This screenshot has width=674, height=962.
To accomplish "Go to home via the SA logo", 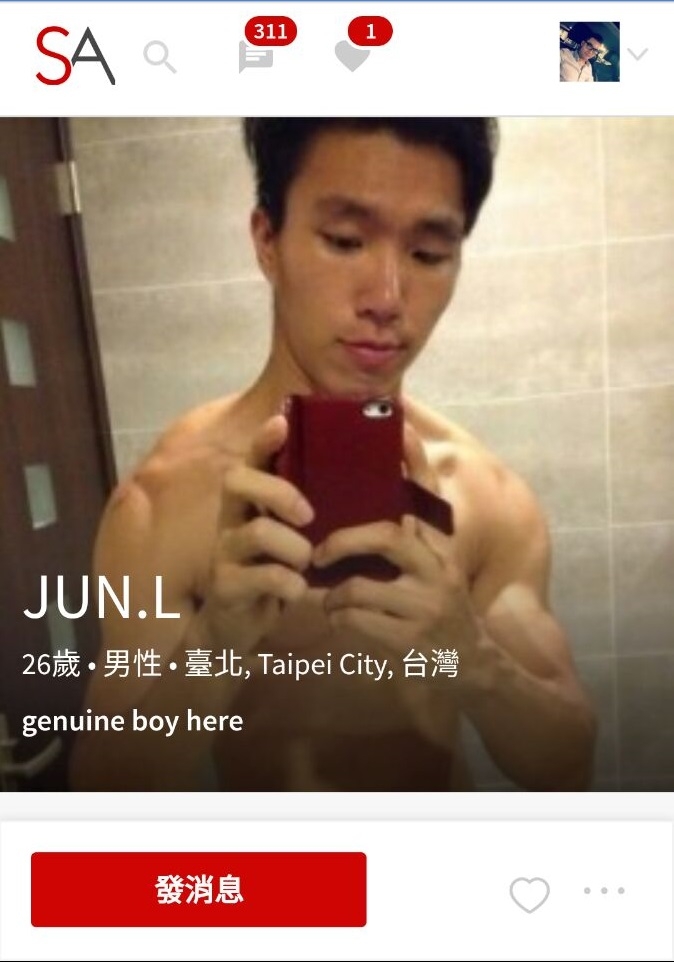I will [75, 55].
